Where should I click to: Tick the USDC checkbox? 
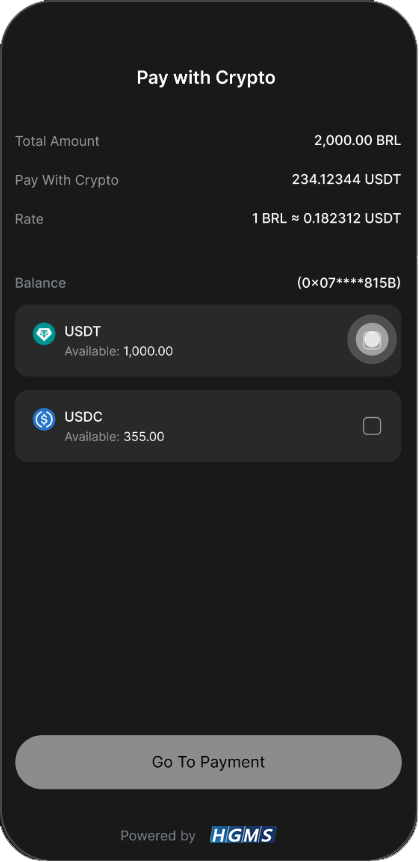pos(372,426)
